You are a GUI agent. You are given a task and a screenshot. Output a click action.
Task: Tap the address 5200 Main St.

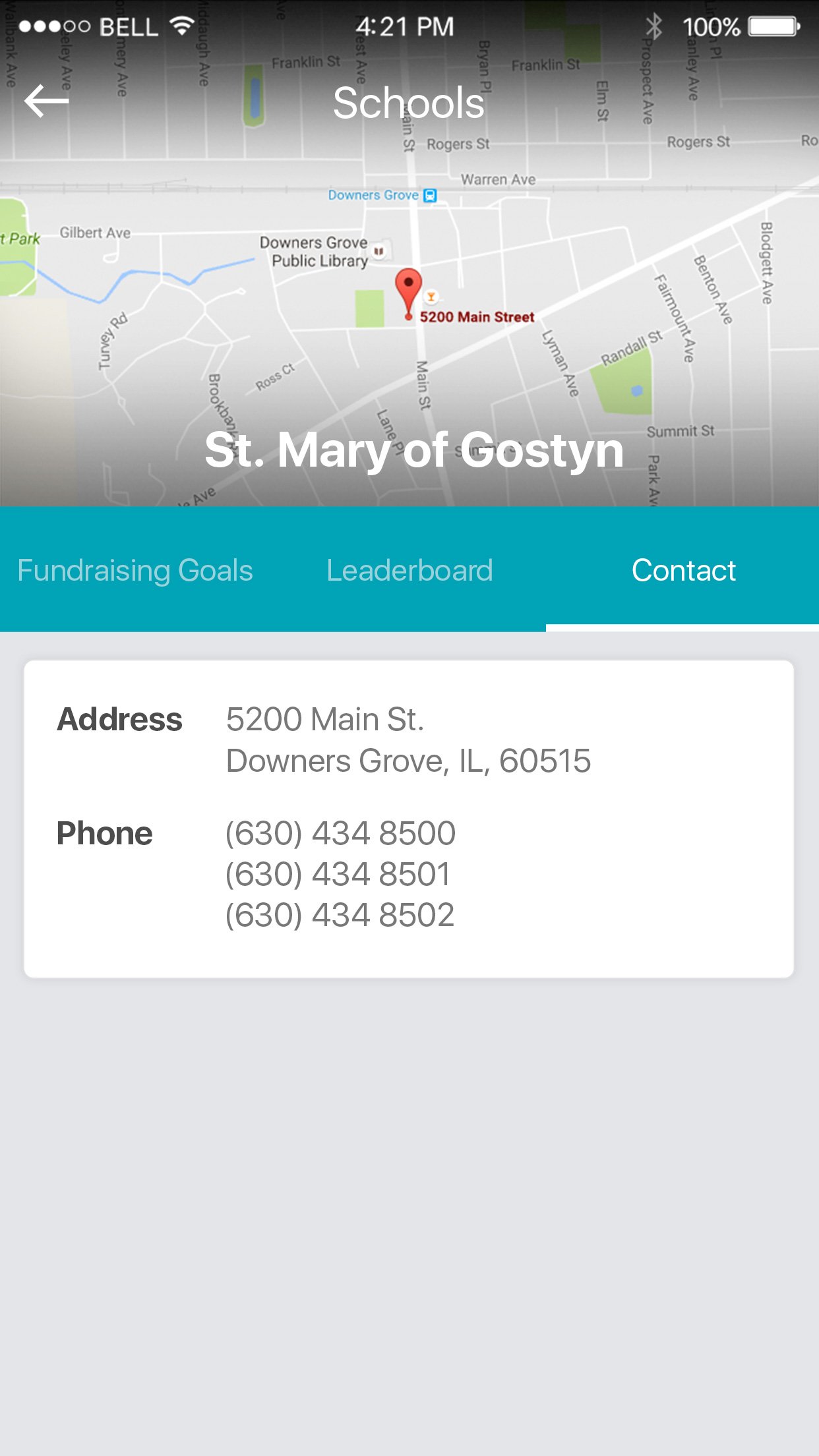coord(326,719)
